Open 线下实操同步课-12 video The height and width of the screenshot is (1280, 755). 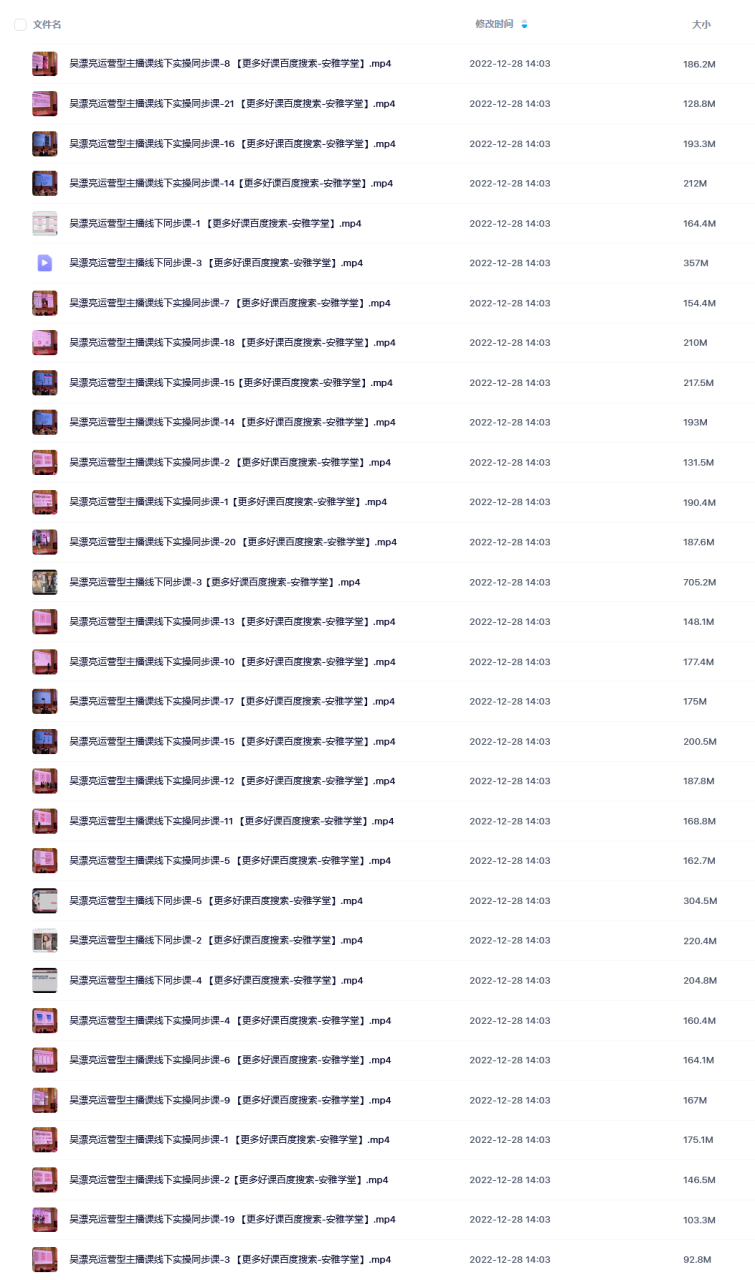pos(232,781)
